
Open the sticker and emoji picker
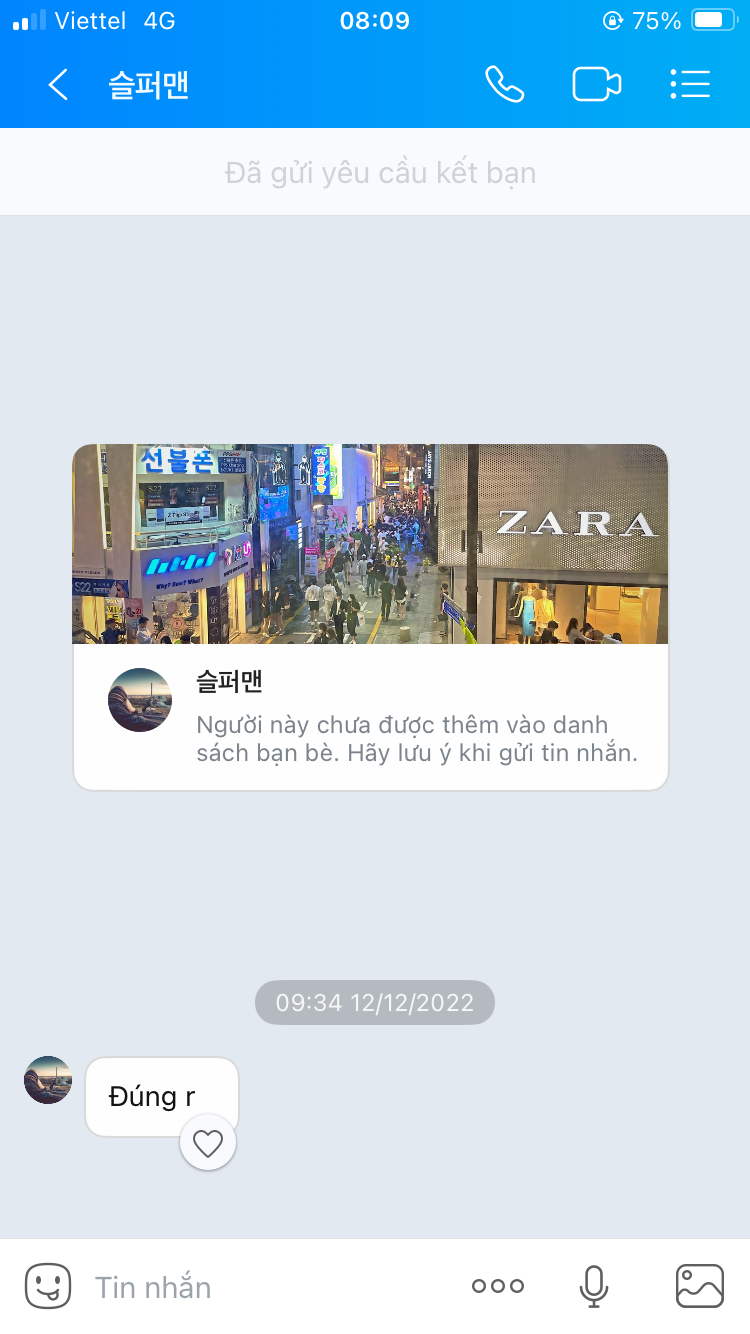click(x=48, y=1286)
